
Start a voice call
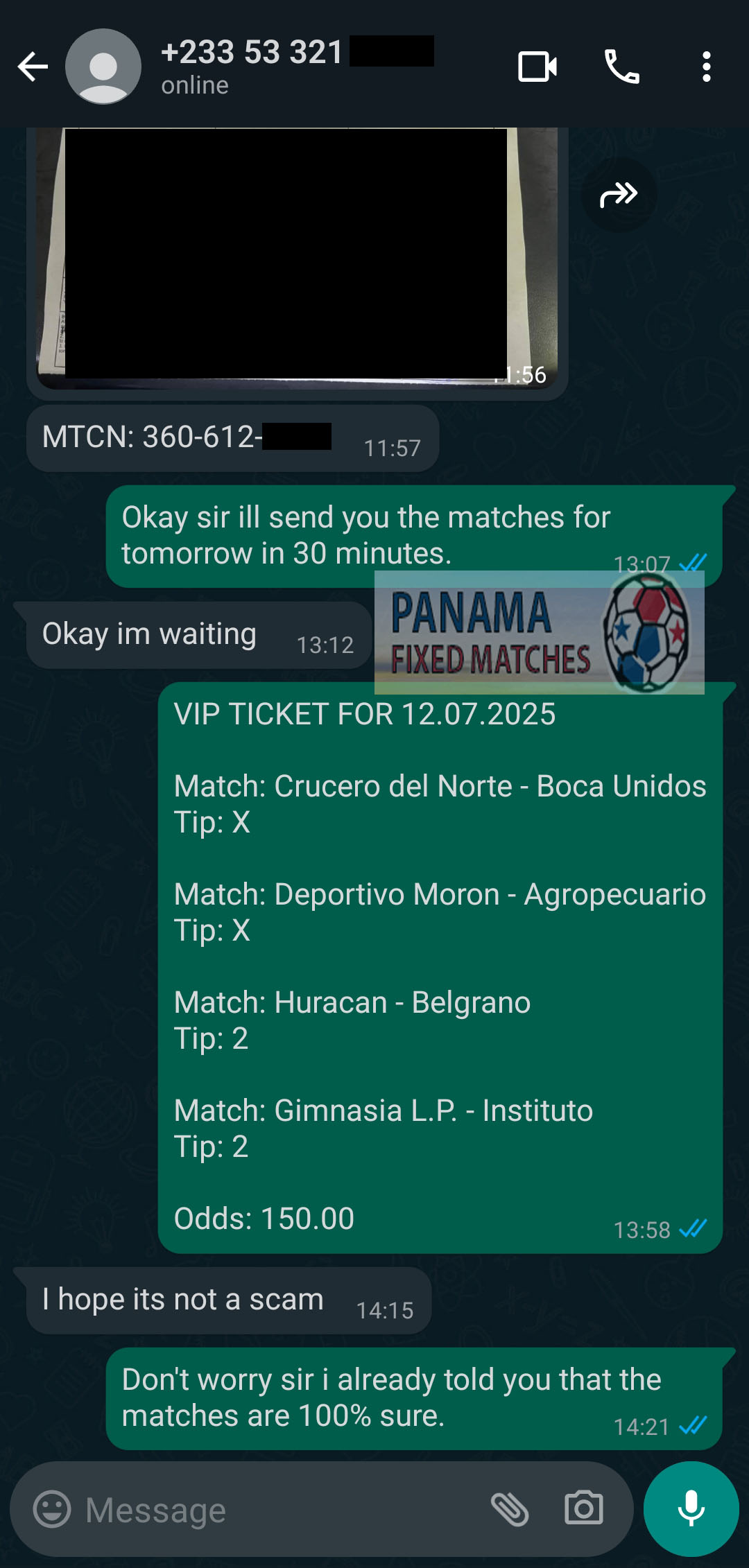coord(622,67)
